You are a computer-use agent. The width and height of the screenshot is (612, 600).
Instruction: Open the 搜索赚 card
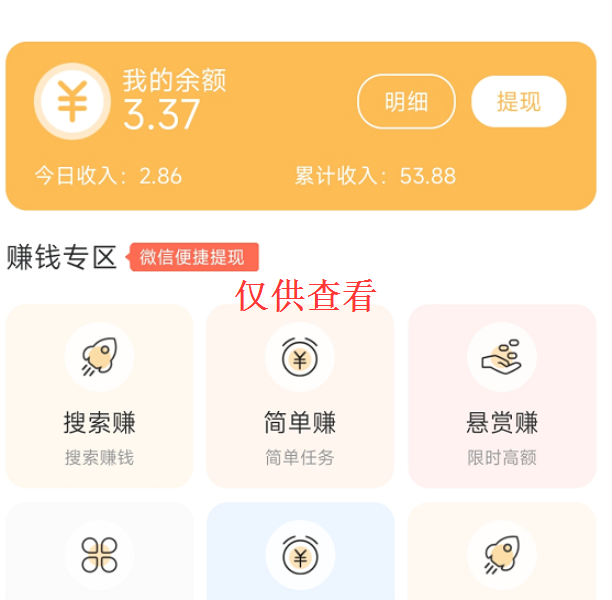(99, 396)
